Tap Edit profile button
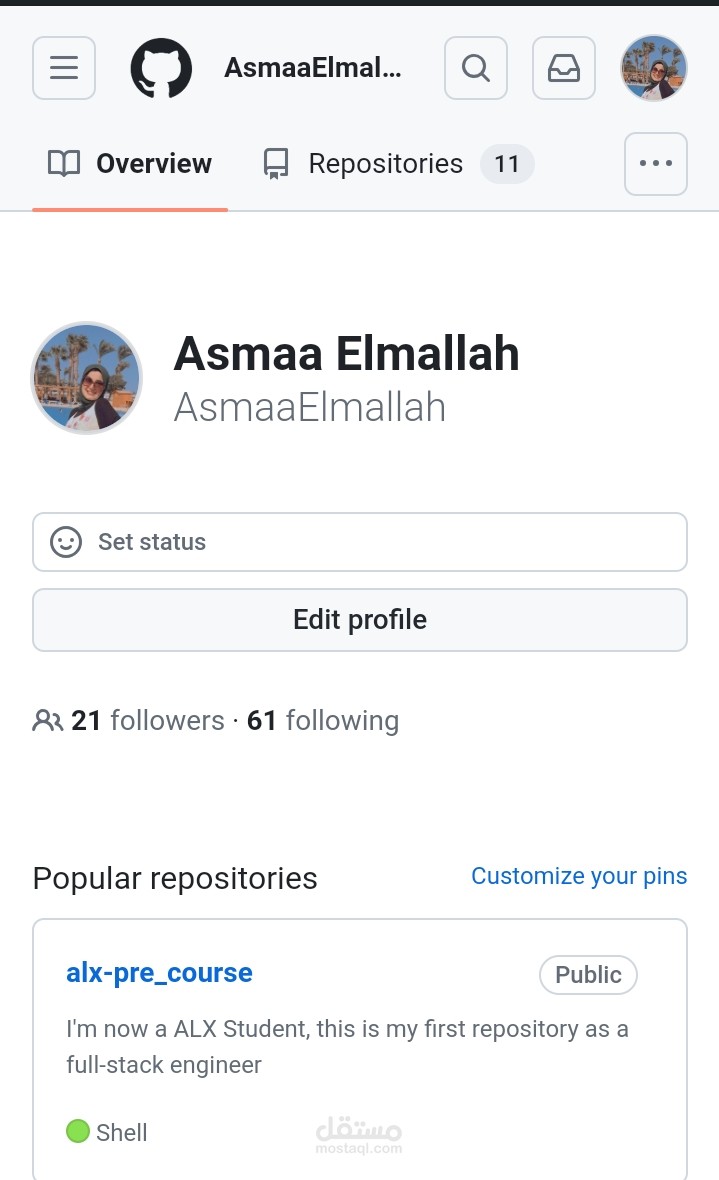The width and height of the screenshot is (719, 1180). (x=360, y=620)
